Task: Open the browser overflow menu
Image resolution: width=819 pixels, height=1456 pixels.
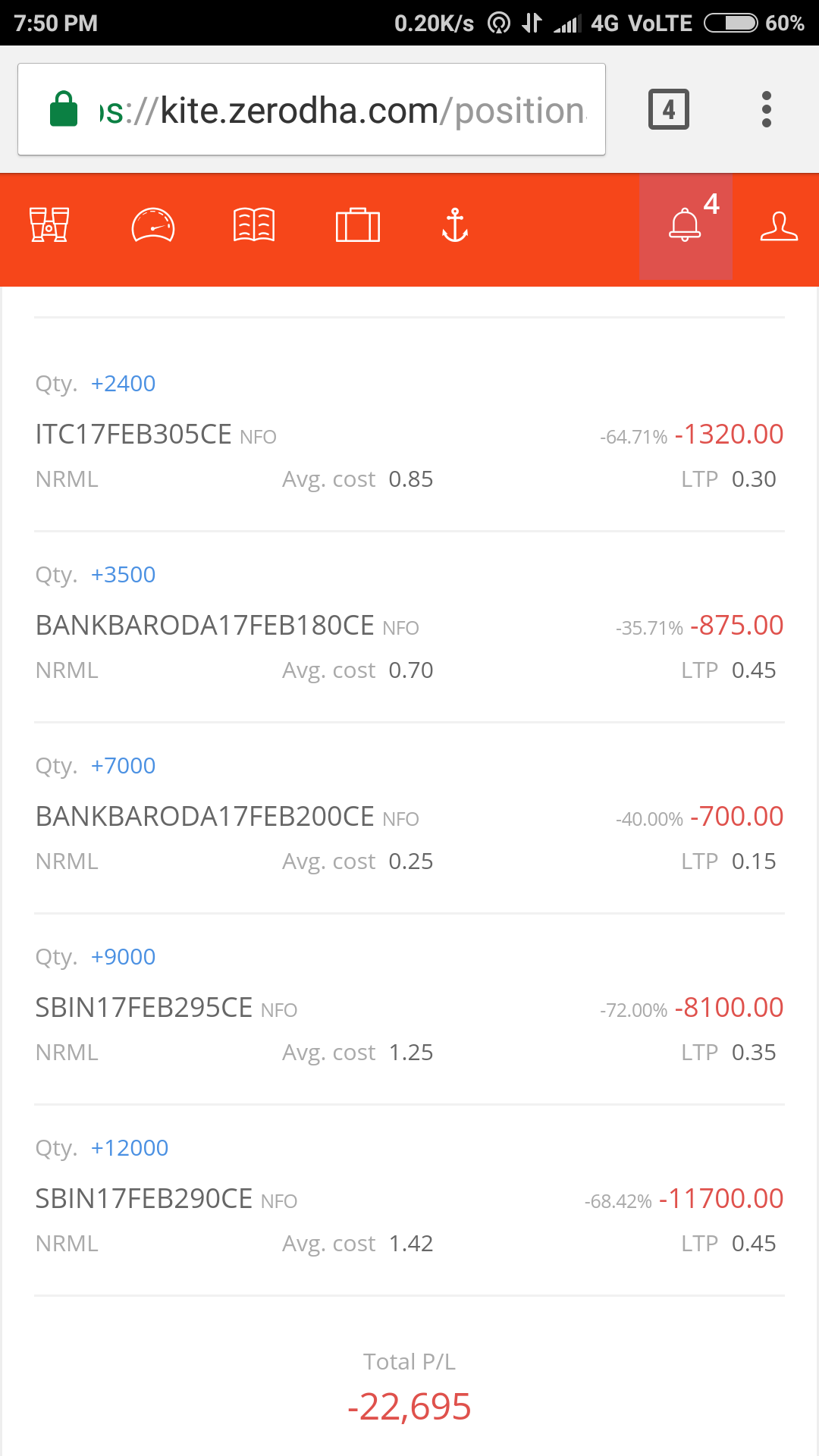Action: tap(767, 110)
